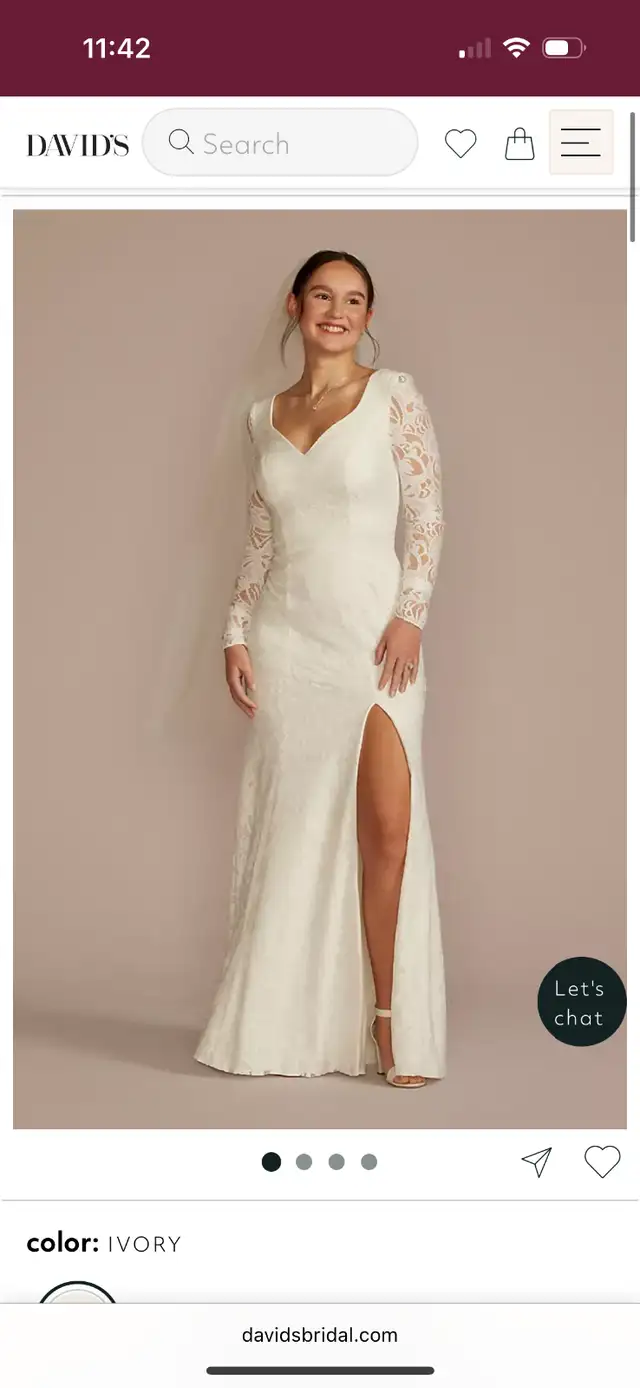Open the shopping bag
This screenshot has height=1388, width=640.
pyautogui.click(x=519, y=144)
